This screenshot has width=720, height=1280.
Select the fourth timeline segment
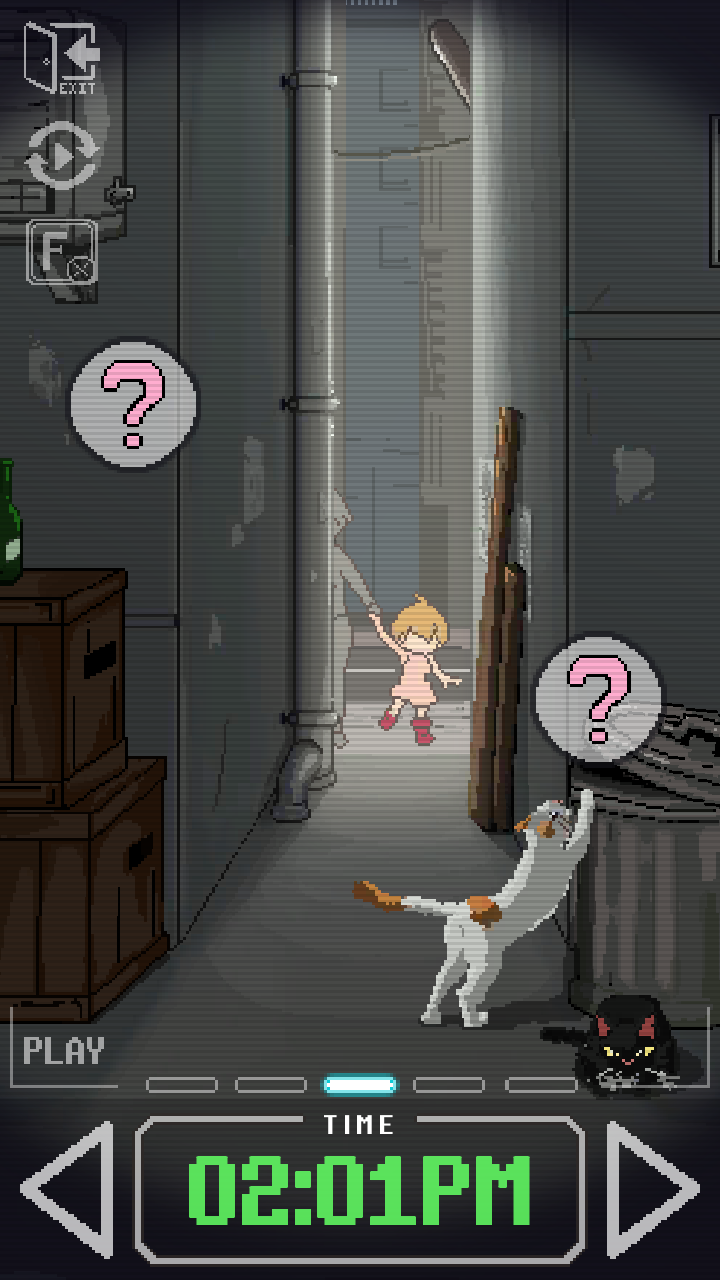coord(449,1085)
